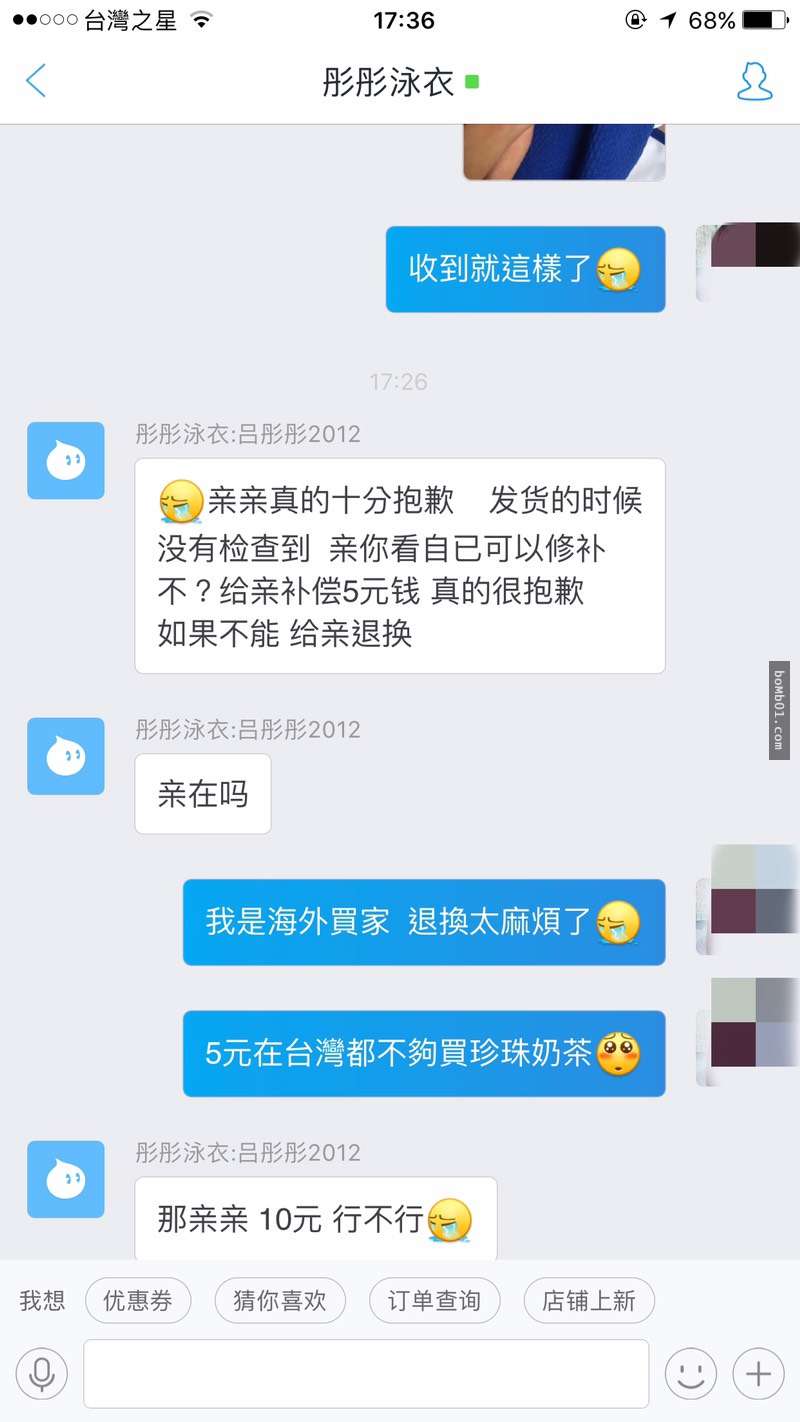This screenshot has width=800, height=1422.
Task: Go back with the top-left arrow
Action: coord(36,81)
